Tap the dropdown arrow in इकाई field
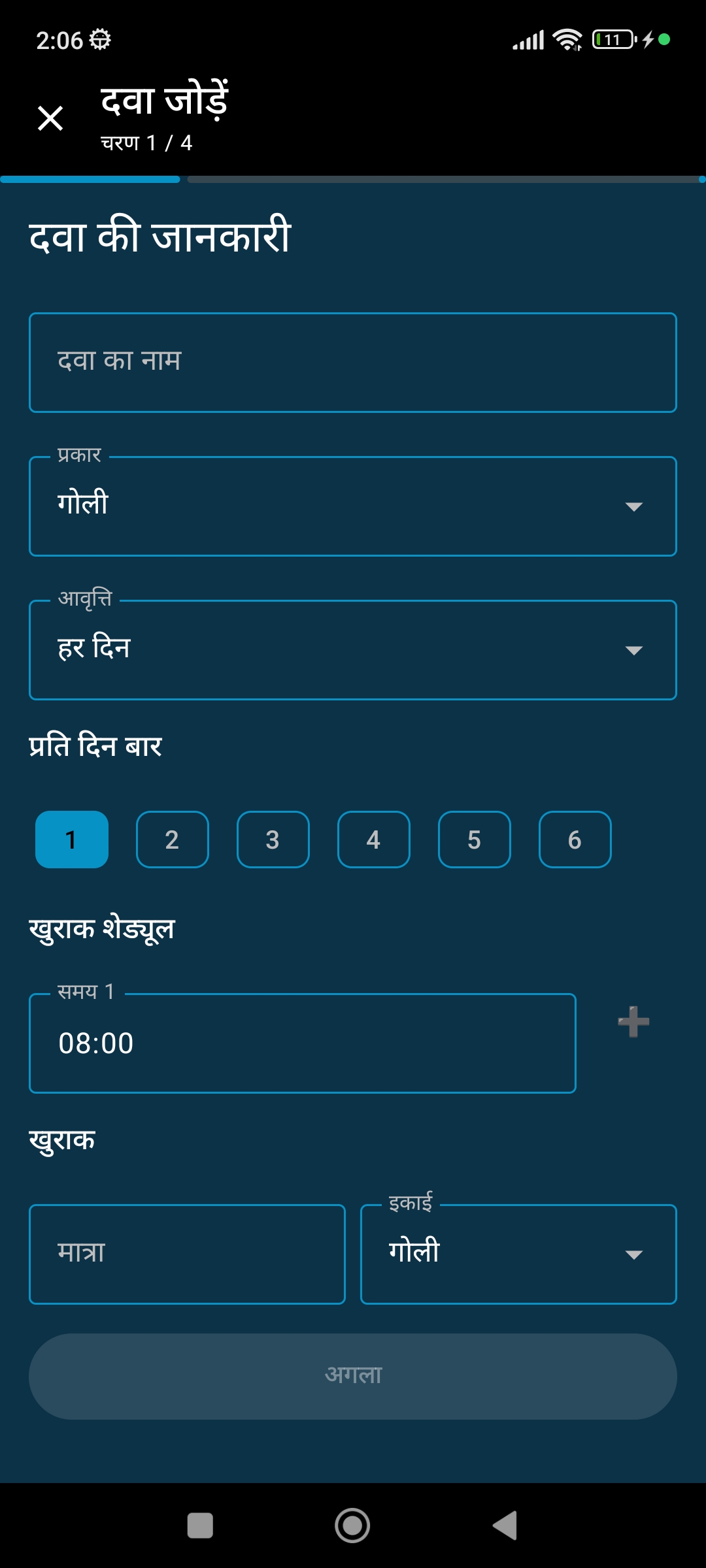Viewport: 706px width, 1568px height. click(x=633, y=1254)
